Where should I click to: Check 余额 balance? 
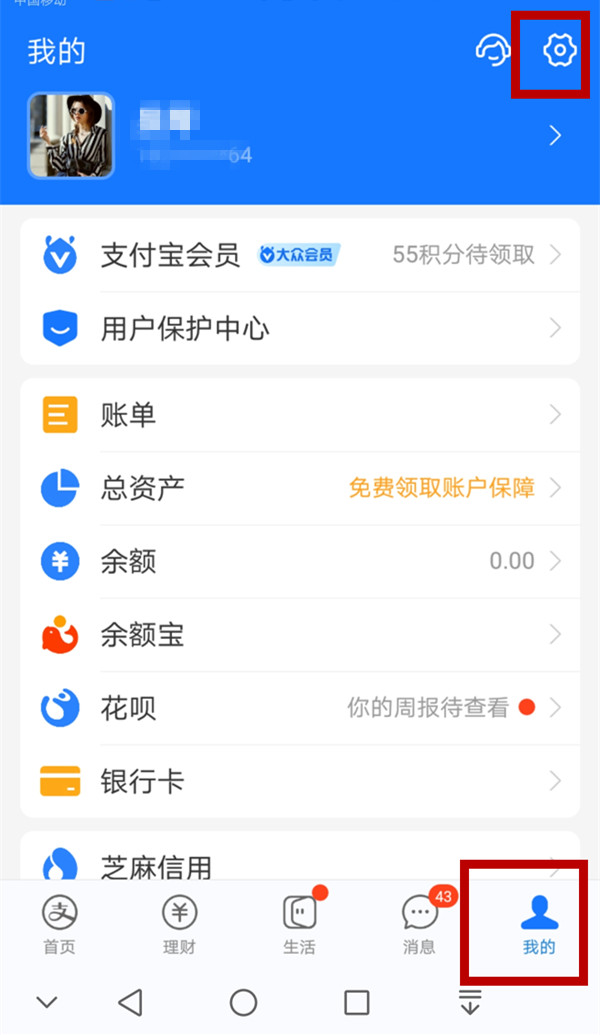300,561
